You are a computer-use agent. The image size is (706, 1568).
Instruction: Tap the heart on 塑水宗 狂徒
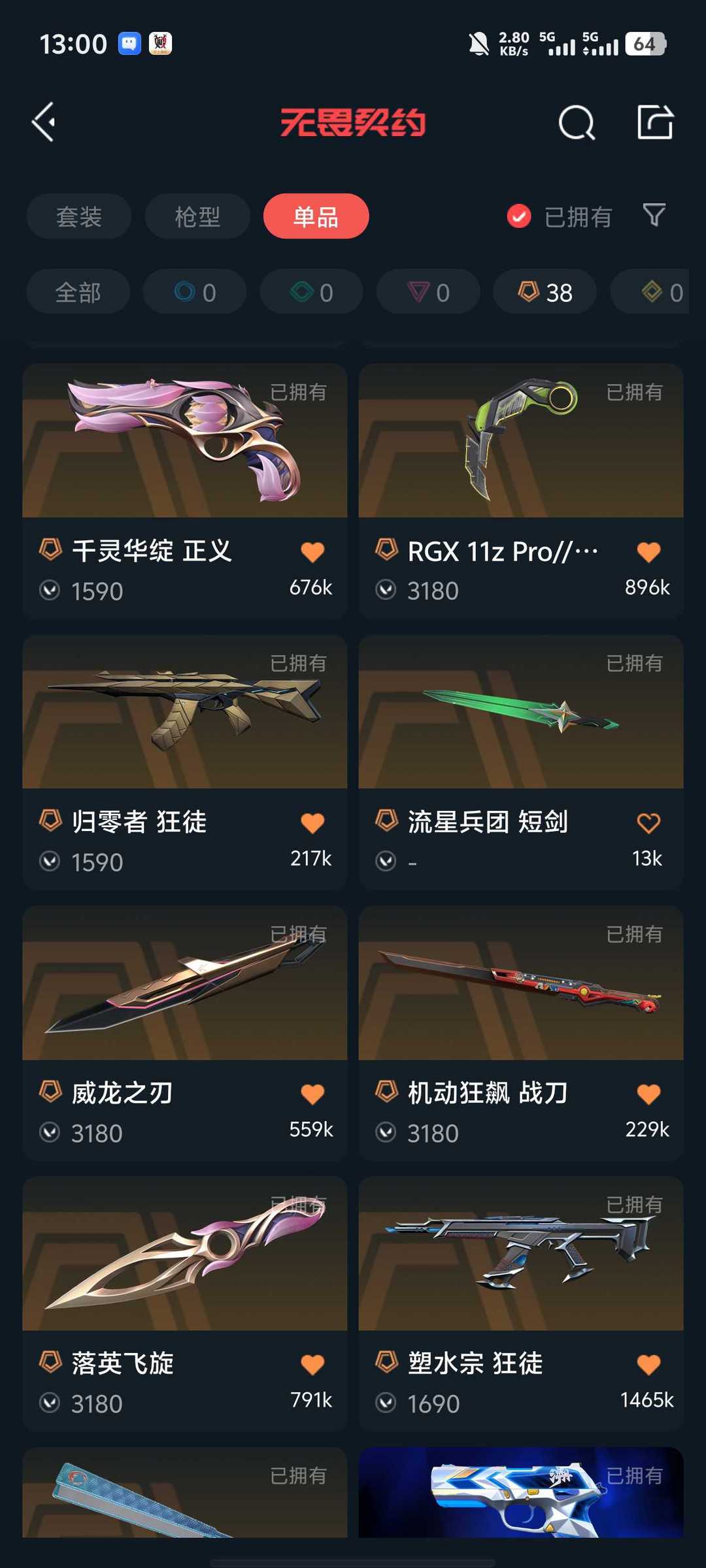pyautogui.click(x=648, y=1364)
